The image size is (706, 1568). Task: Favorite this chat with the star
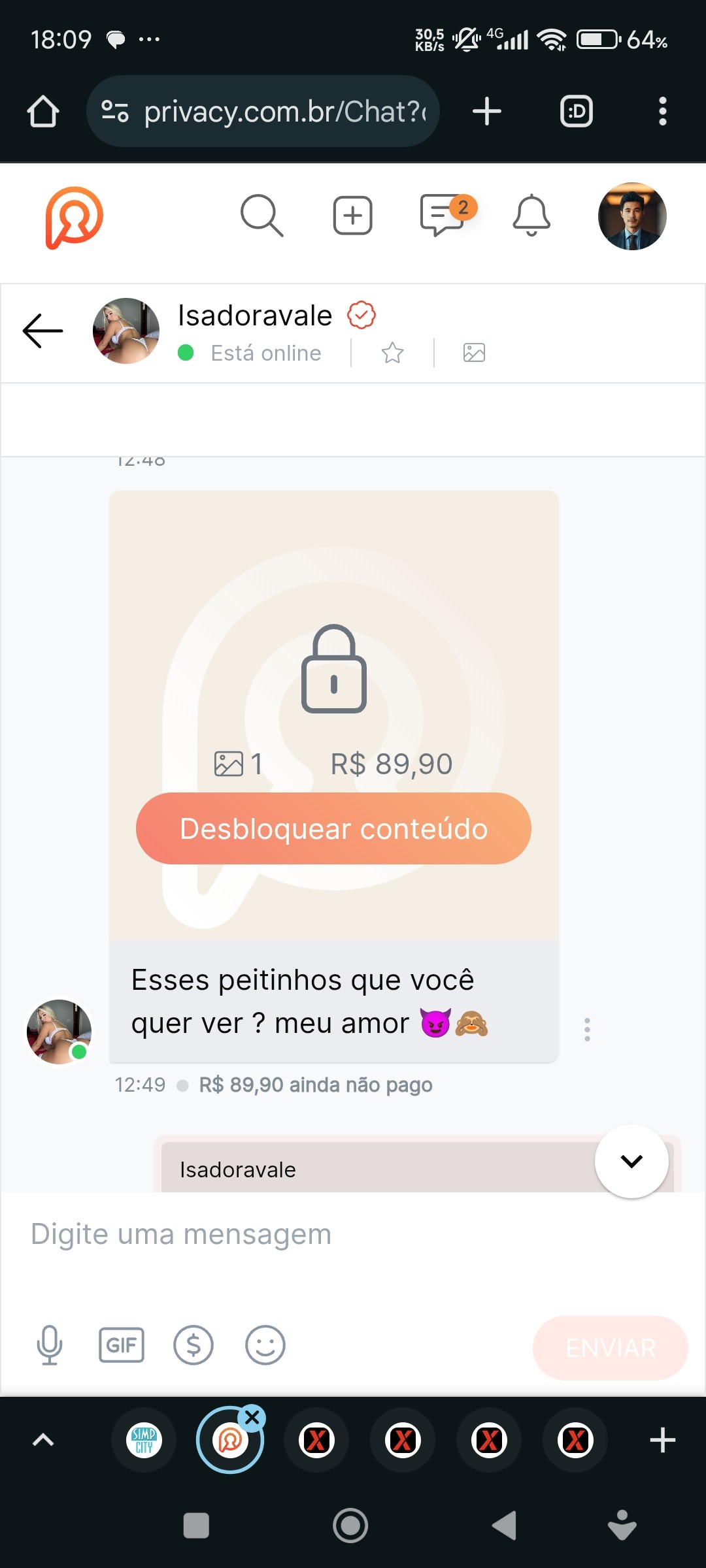click(x=392, y=353)
